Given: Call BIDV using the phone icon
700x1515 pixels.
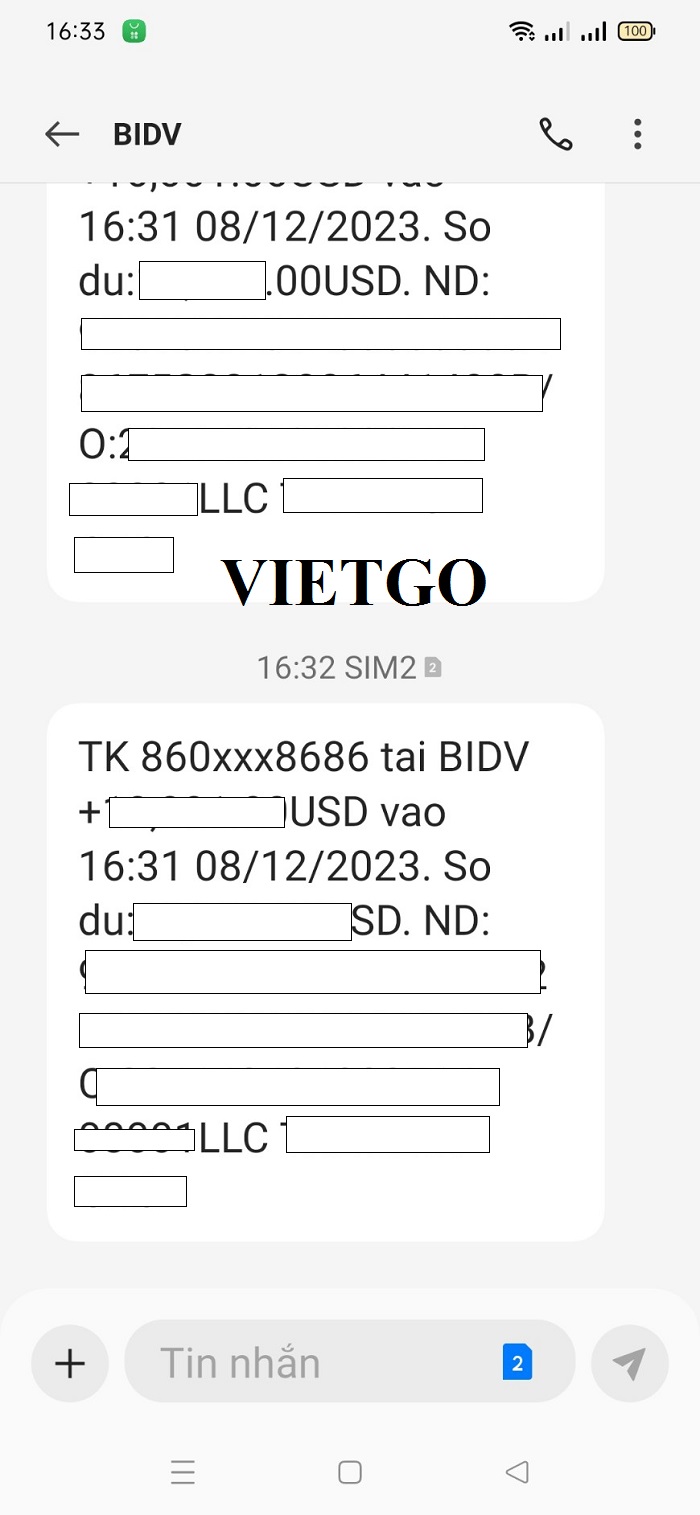Looking at the screenshot, I should [556, 134].
